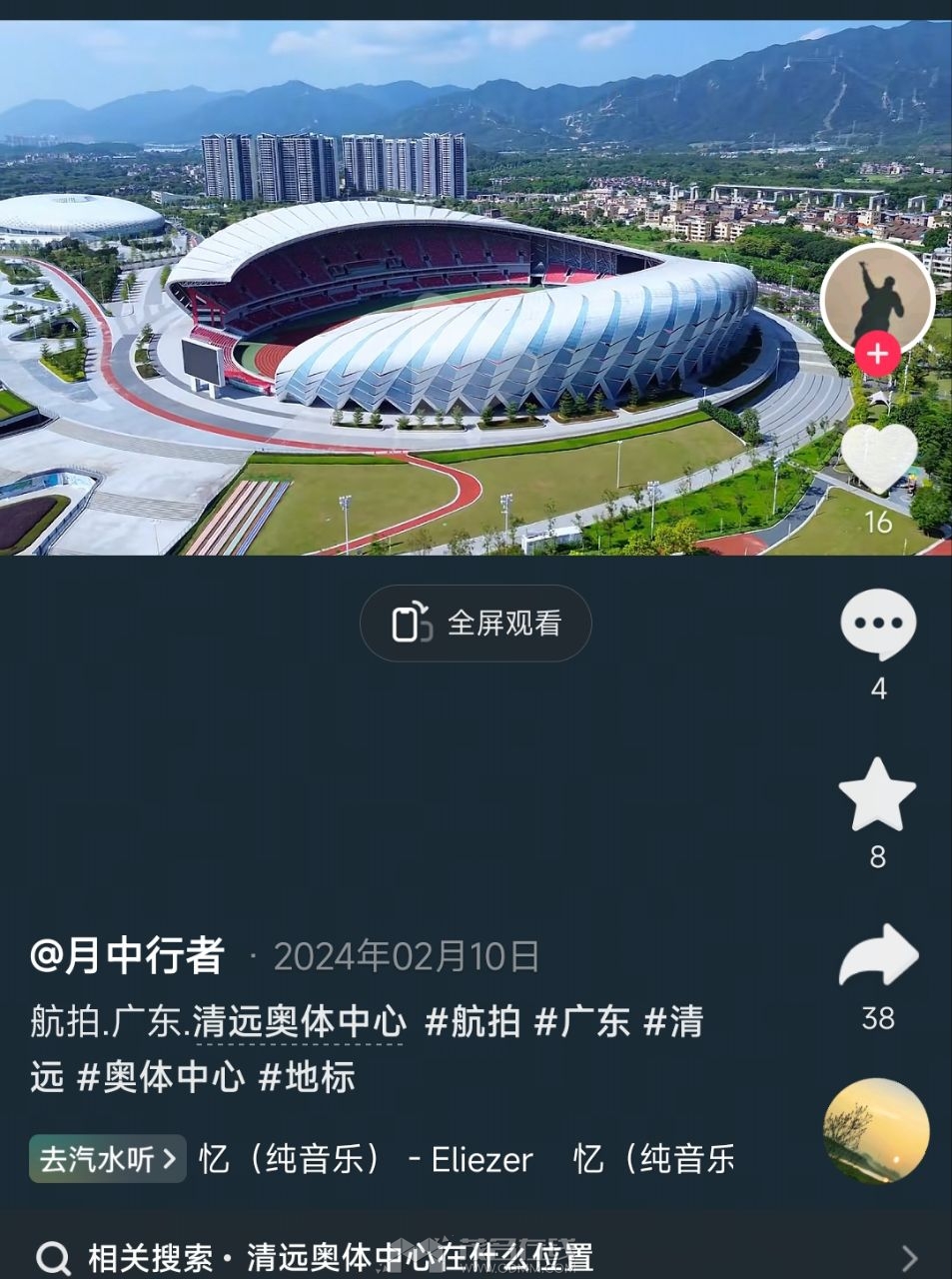Open the creator's avatar
The image size is (952, 1279).
coord(876,297)
